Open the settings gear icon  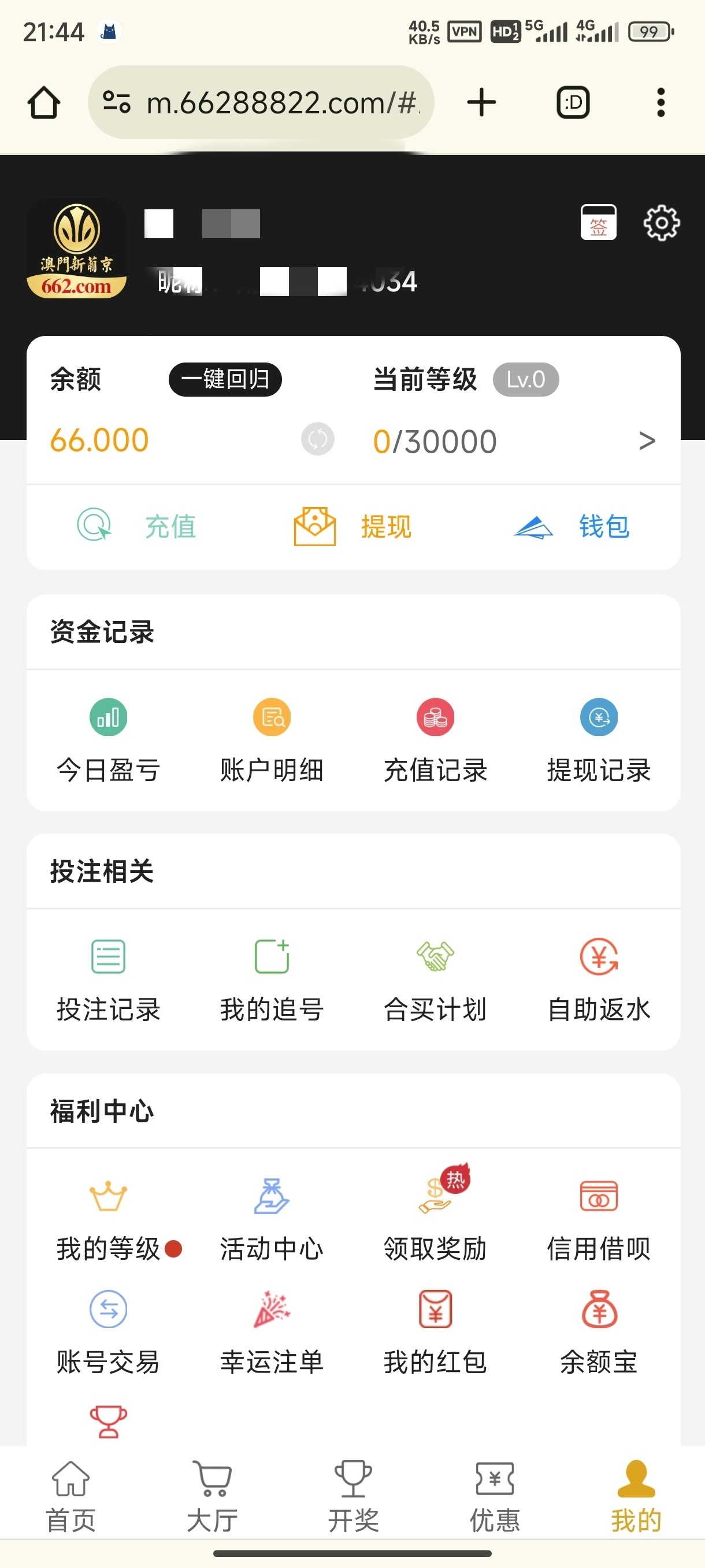[x=661, y=223]
